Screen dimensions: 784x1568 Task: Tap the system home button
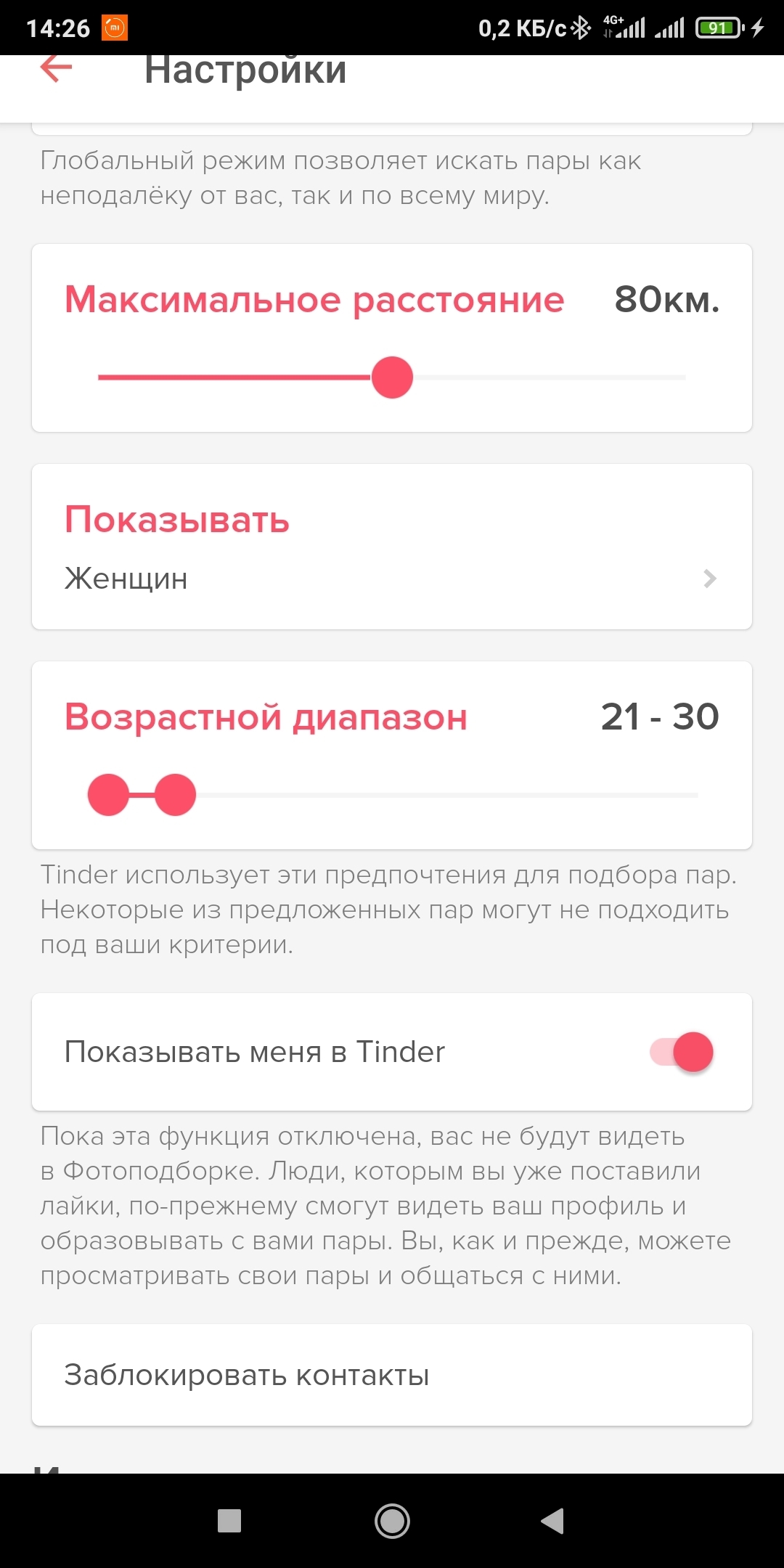tap(392, 1520)
